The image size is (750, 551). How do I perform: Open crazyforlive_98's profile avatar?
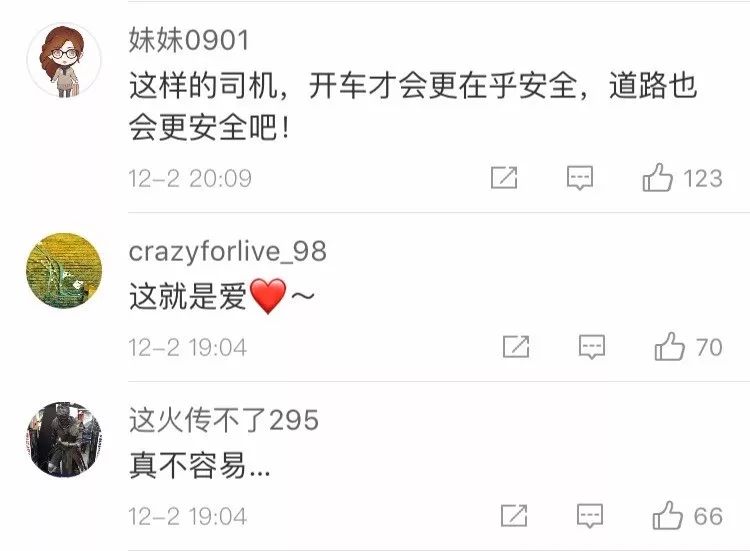(64, 270)
